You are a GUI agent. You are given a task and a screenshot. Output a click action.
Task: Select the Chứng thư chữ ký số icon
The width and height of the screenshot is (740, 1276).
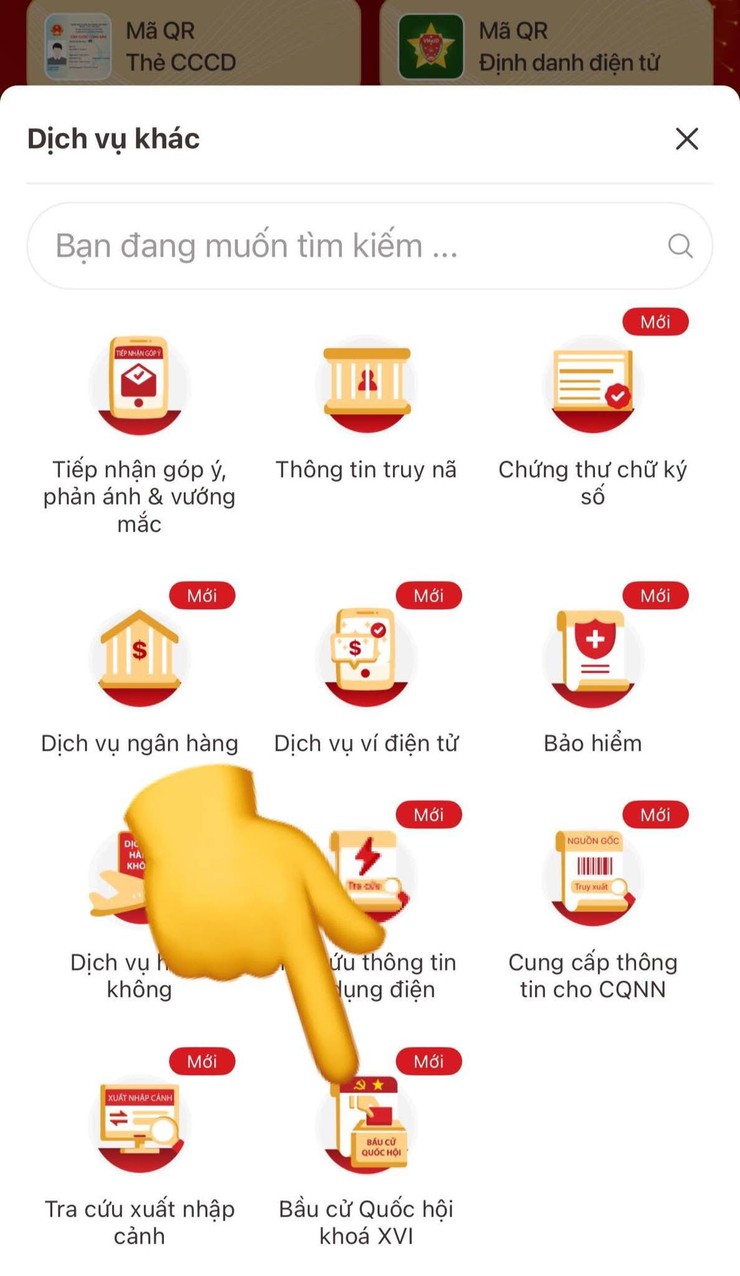[592, 383]
